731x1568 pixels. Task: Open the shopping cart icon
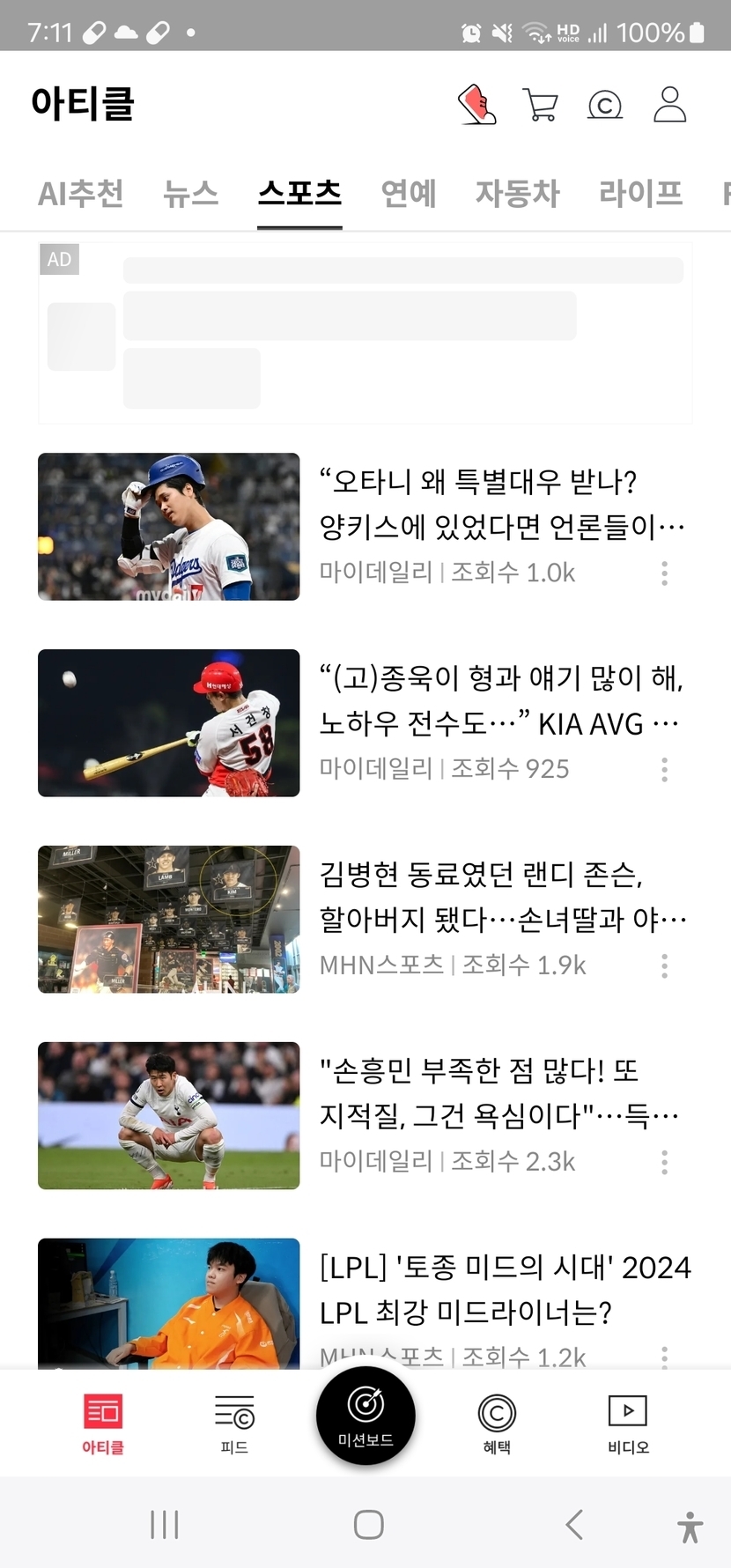coord(540,105)
